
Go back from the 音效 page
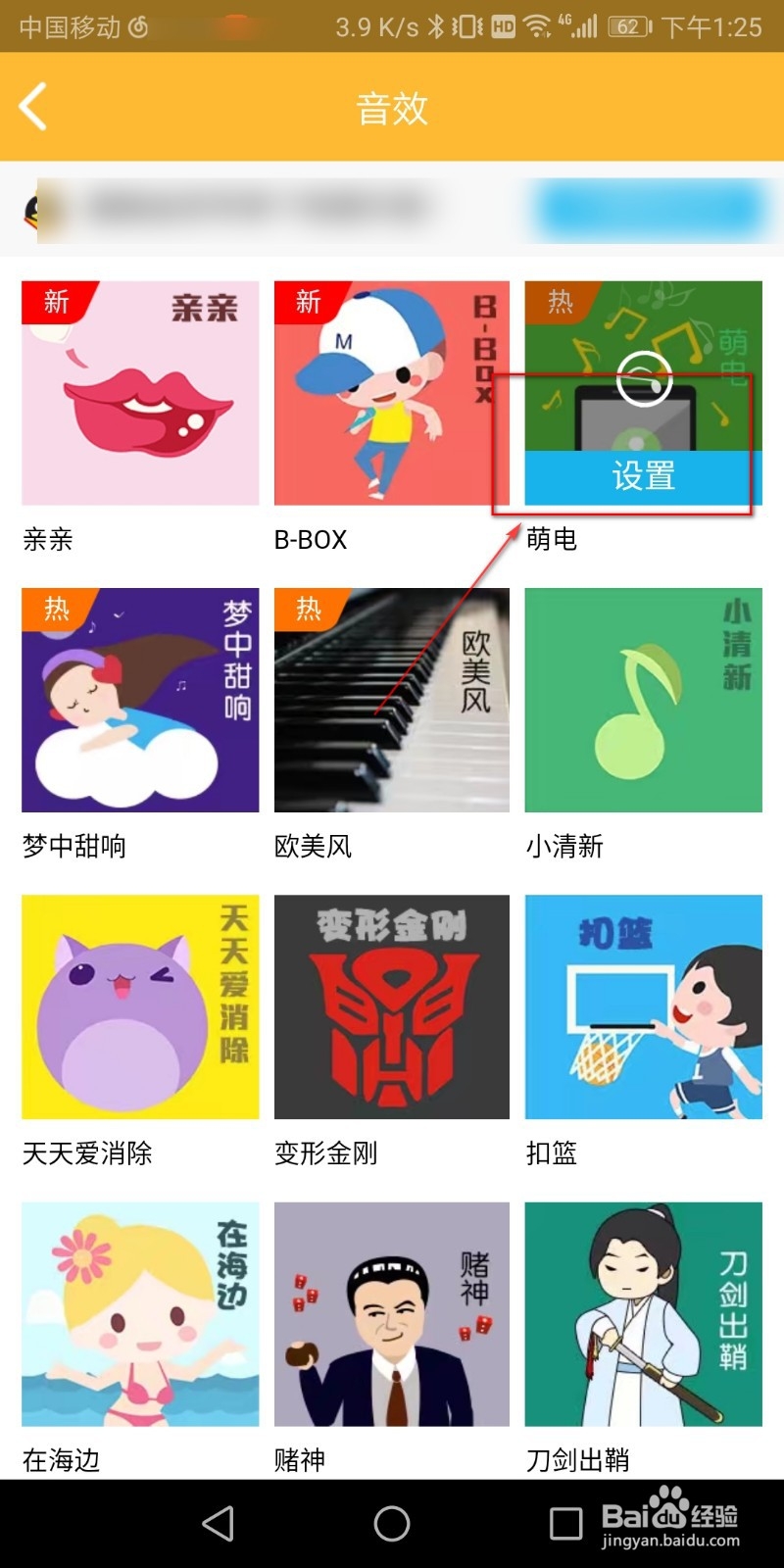[33, 107]
